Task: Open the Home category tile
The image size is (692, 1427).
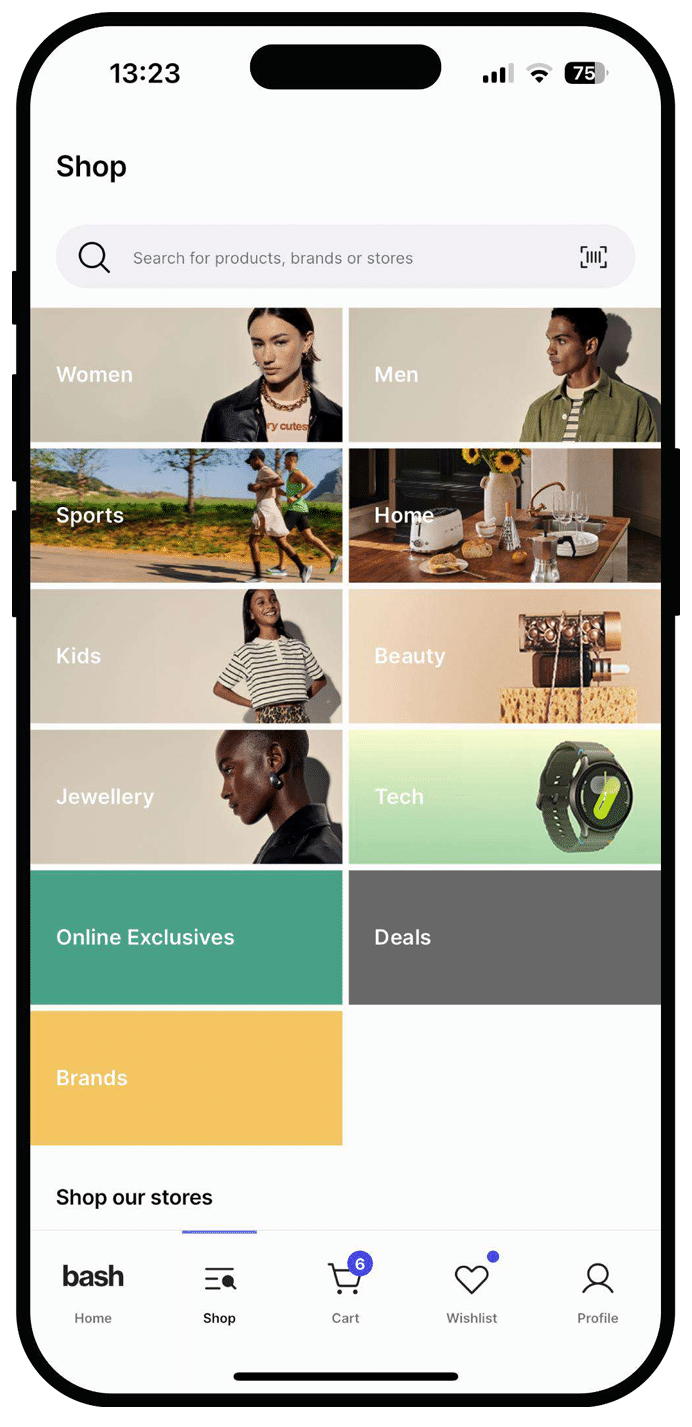Action: [x=504, y=516]
